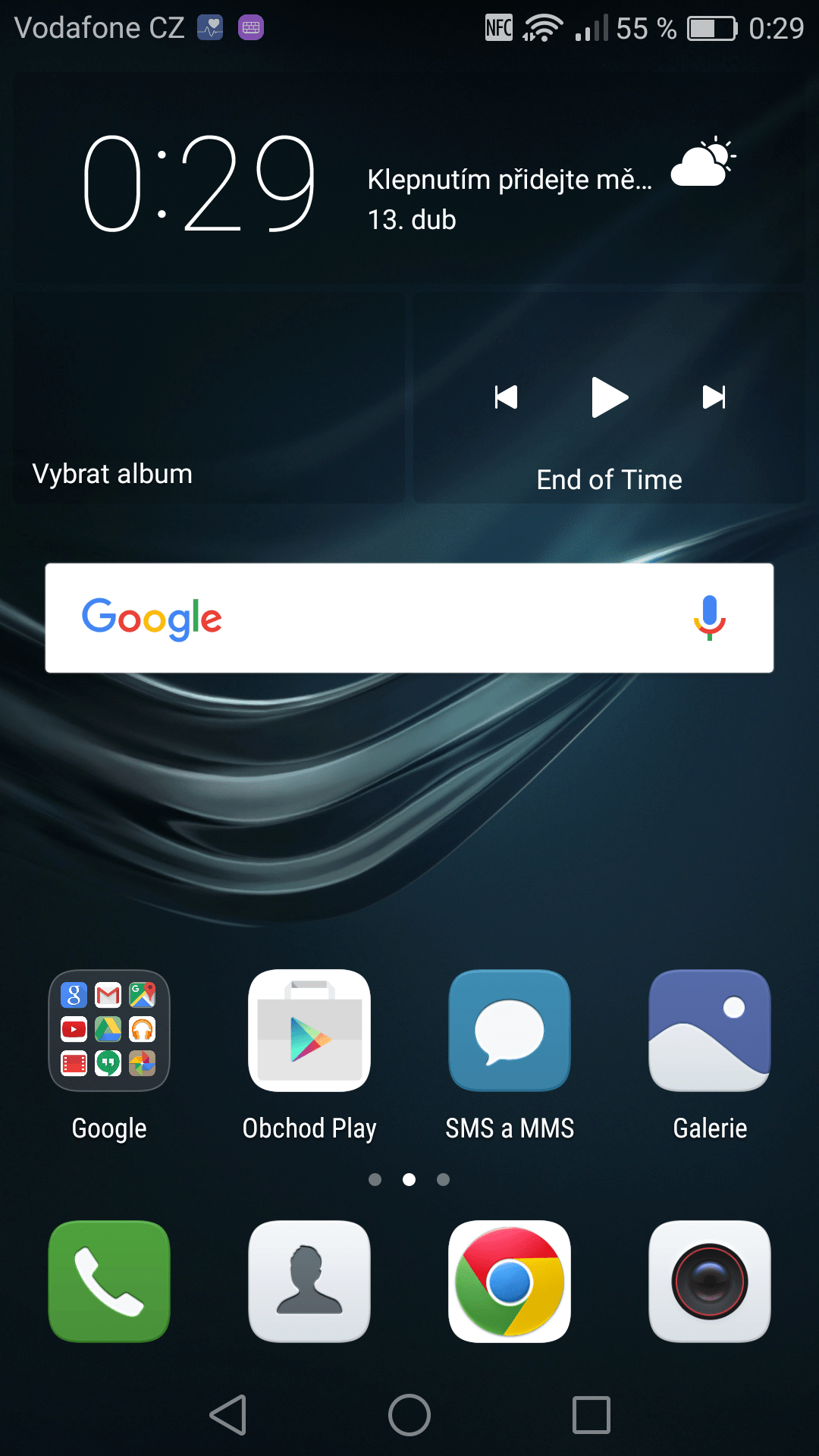Screen dimensions: 819x1456
Task: Tap the recent apps button
Action: (x=591, y=1415)
